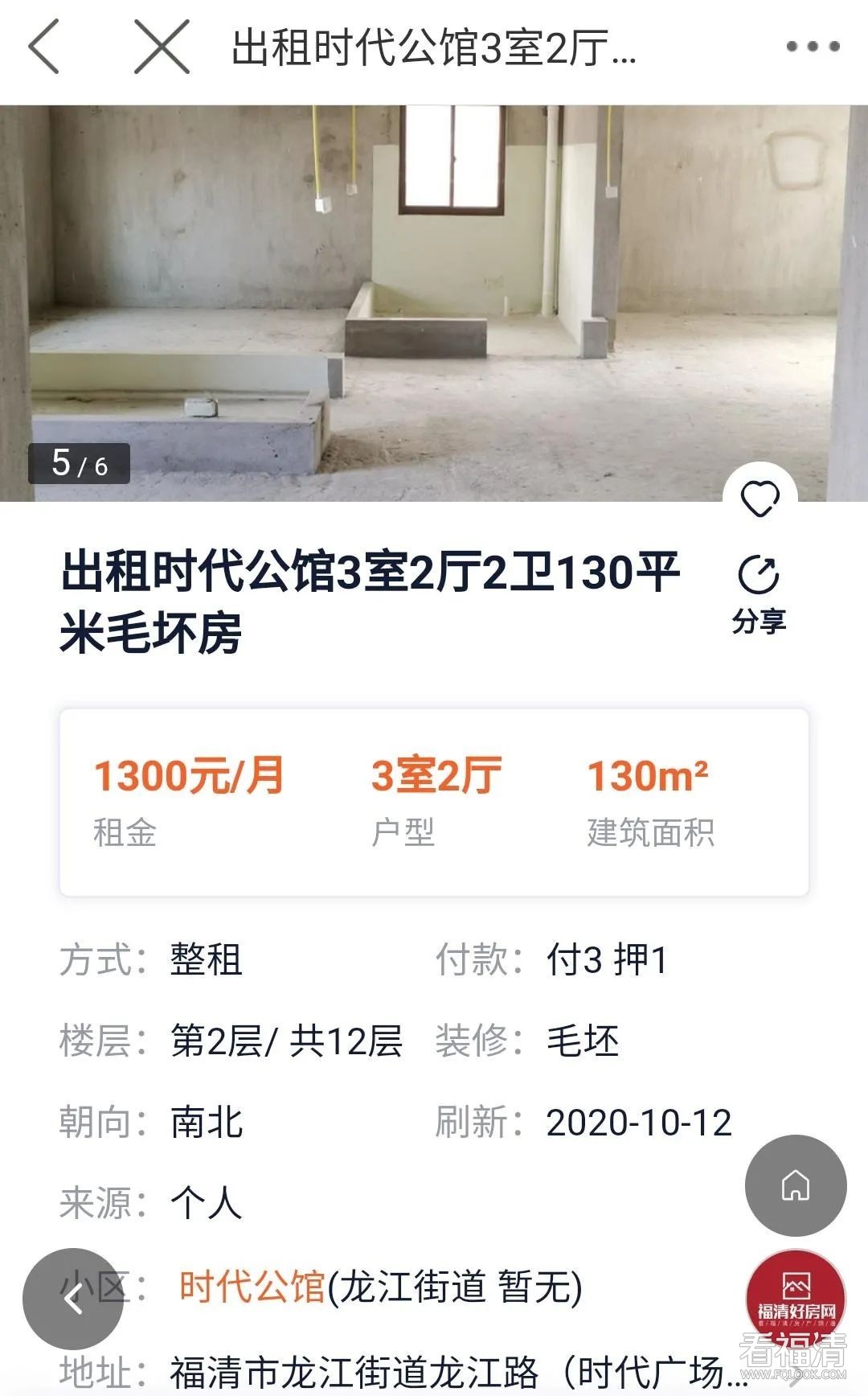Go back to the previous page

[44, 47]
